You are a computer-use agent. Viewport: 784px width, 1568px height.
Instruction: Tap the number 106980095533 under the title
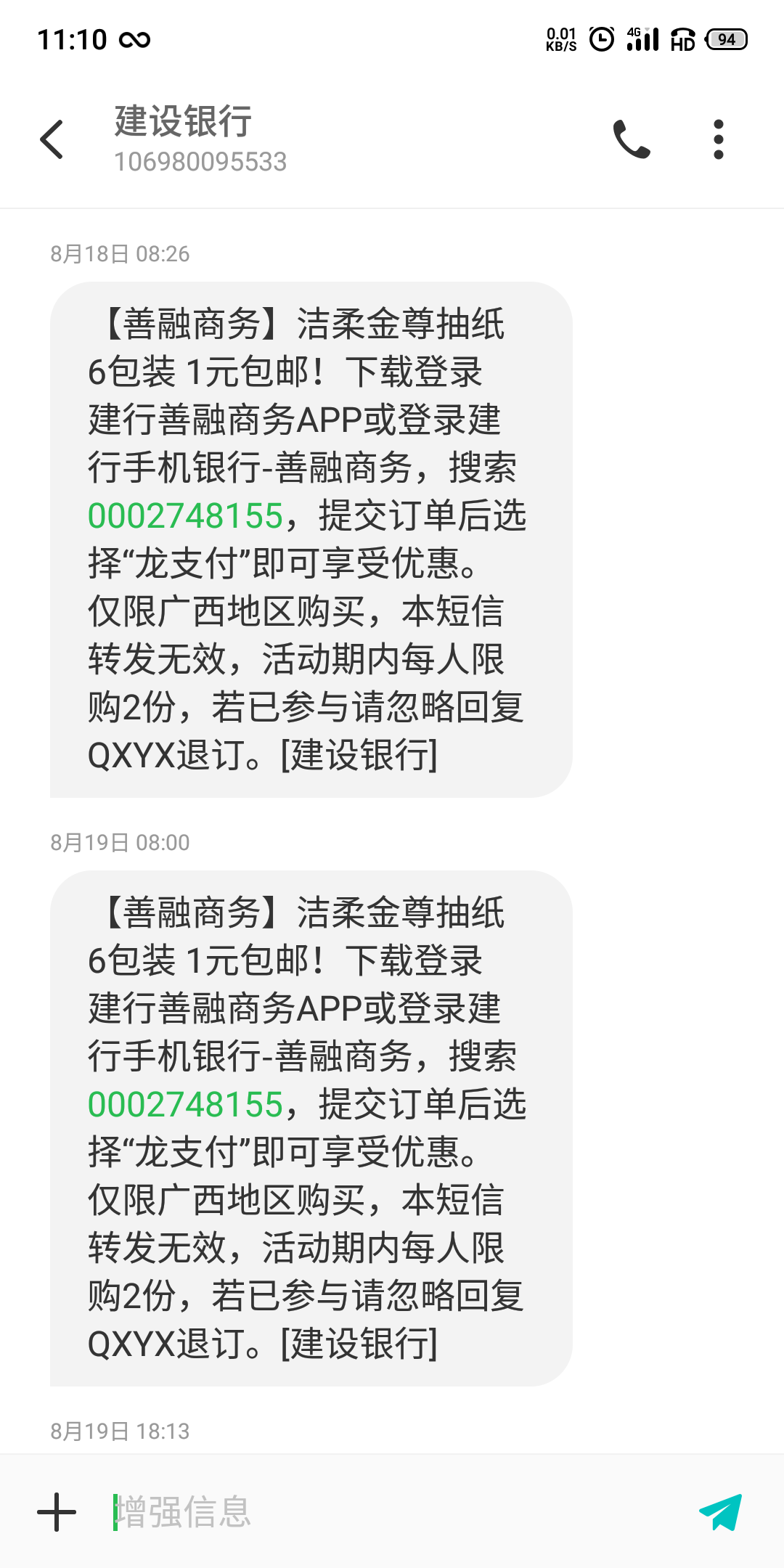click(x=200, y=161)
